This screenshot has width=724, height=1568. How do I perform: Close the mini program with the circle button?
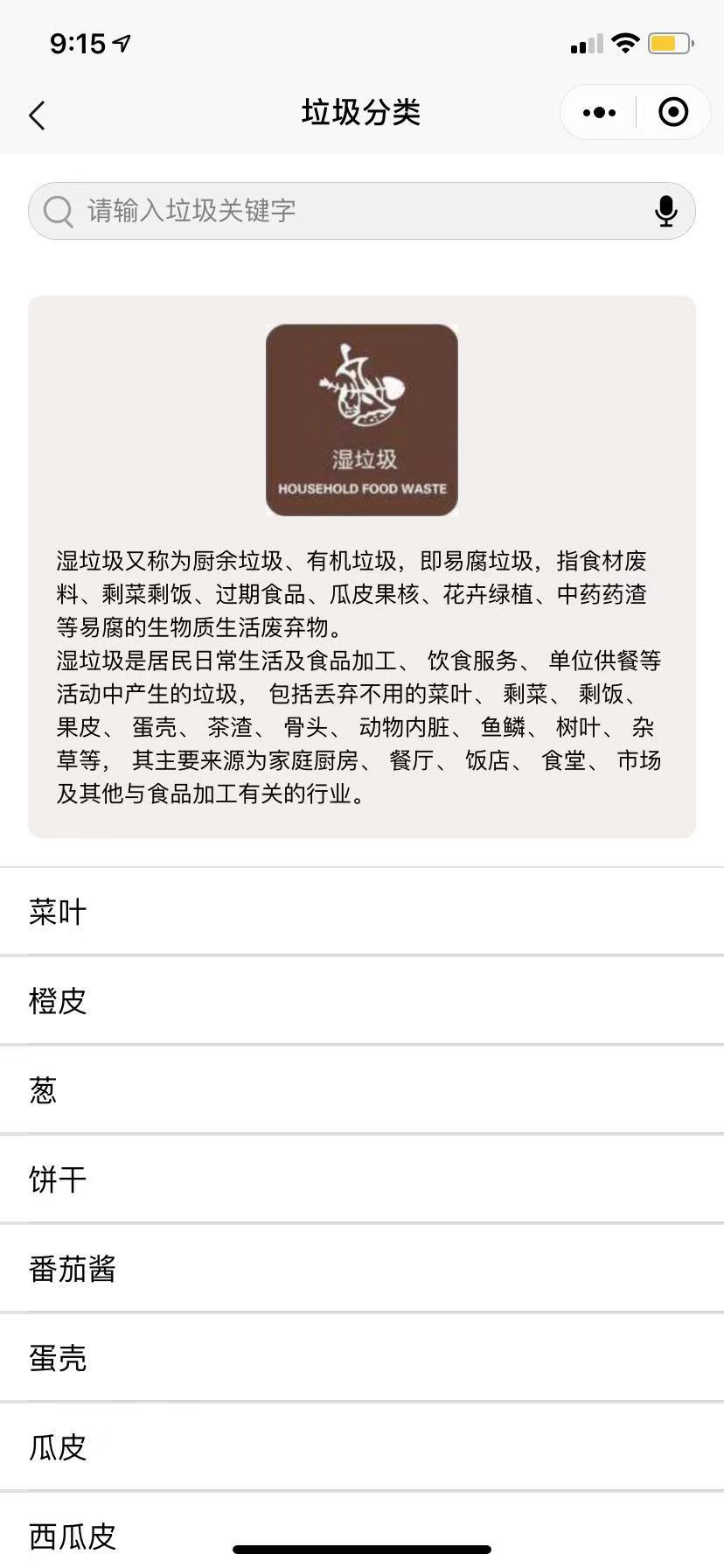click(x=672, y=113)
